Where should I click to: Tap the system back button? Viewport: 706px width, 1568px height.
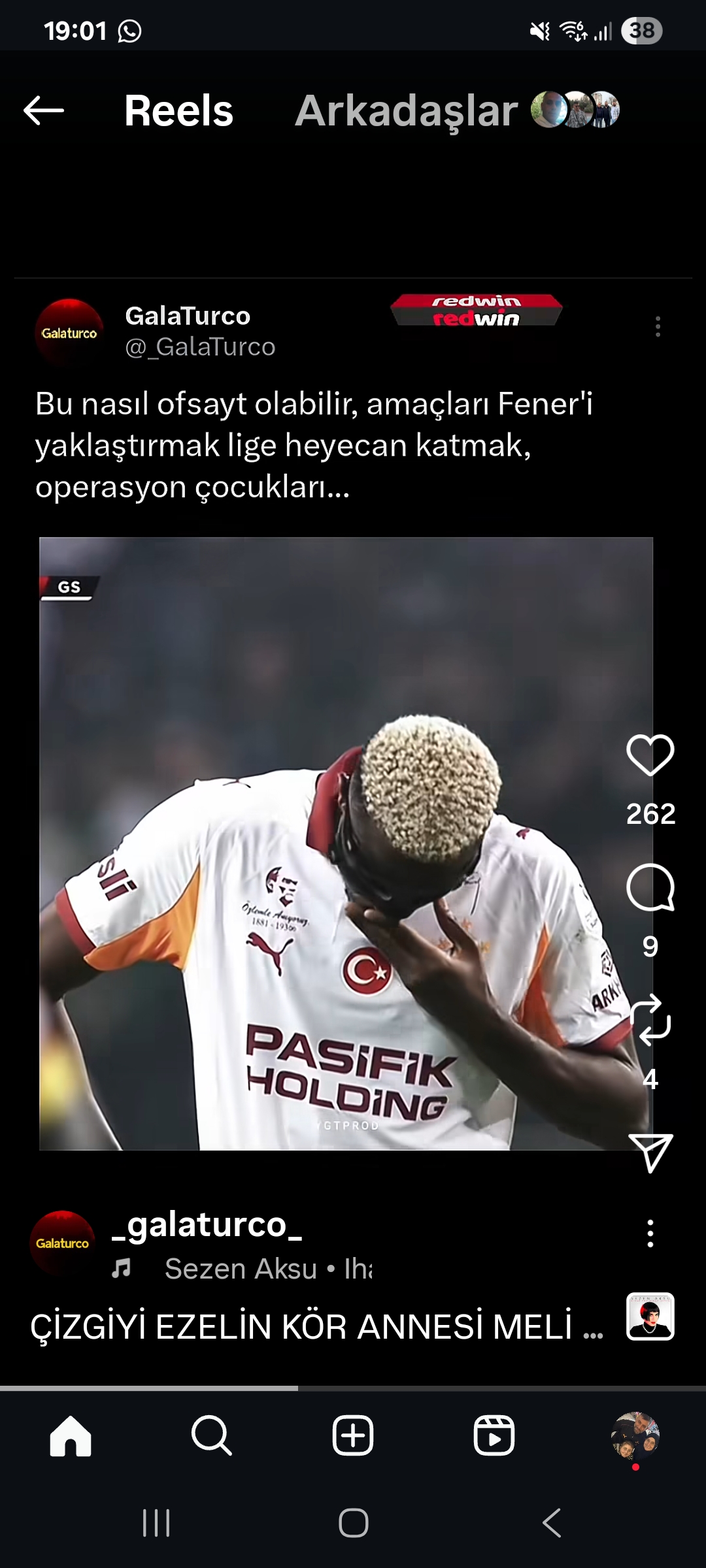coord(552,1523)
